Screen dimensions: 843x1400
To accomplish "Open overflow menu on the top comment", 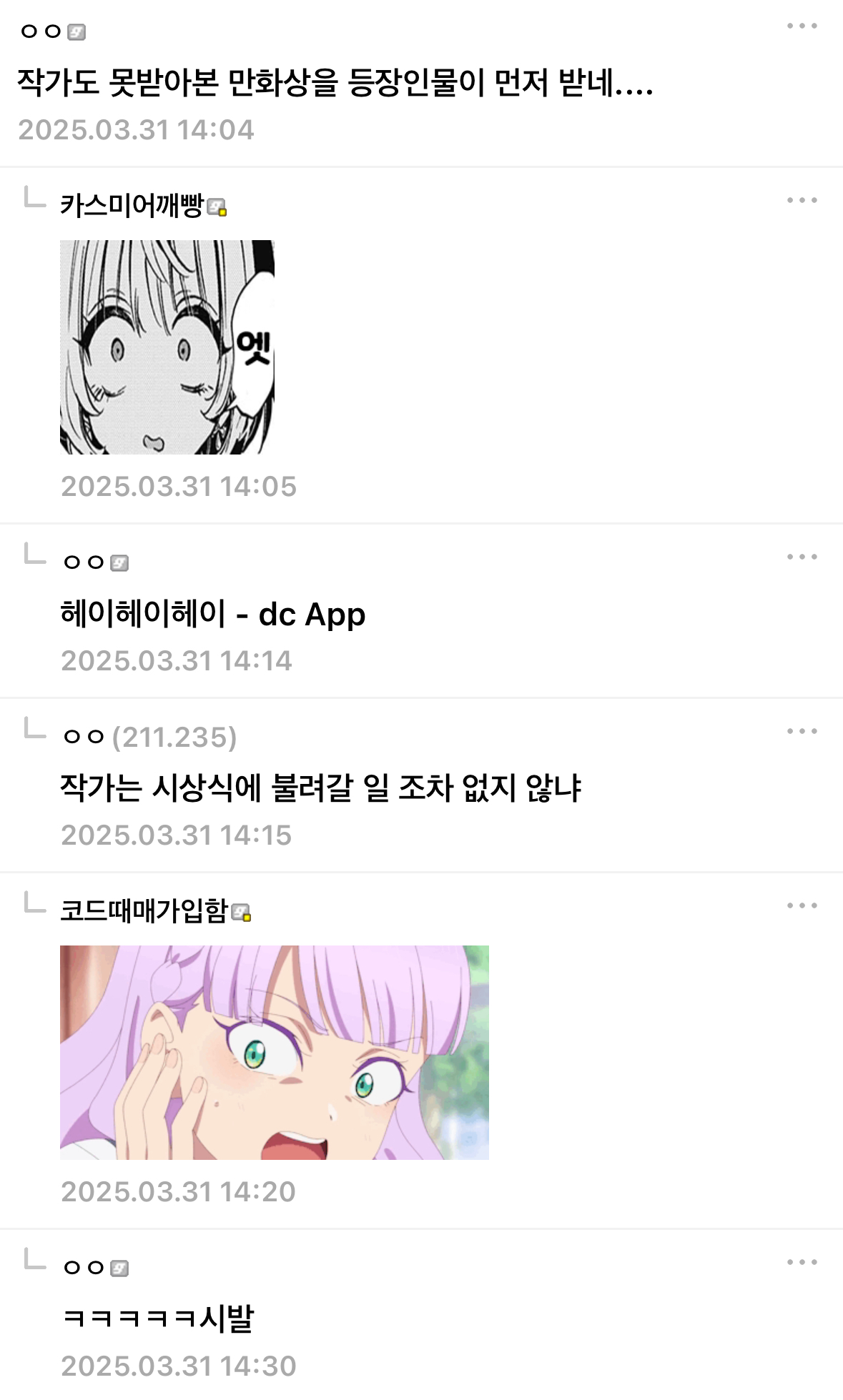I will pos(802,26).
